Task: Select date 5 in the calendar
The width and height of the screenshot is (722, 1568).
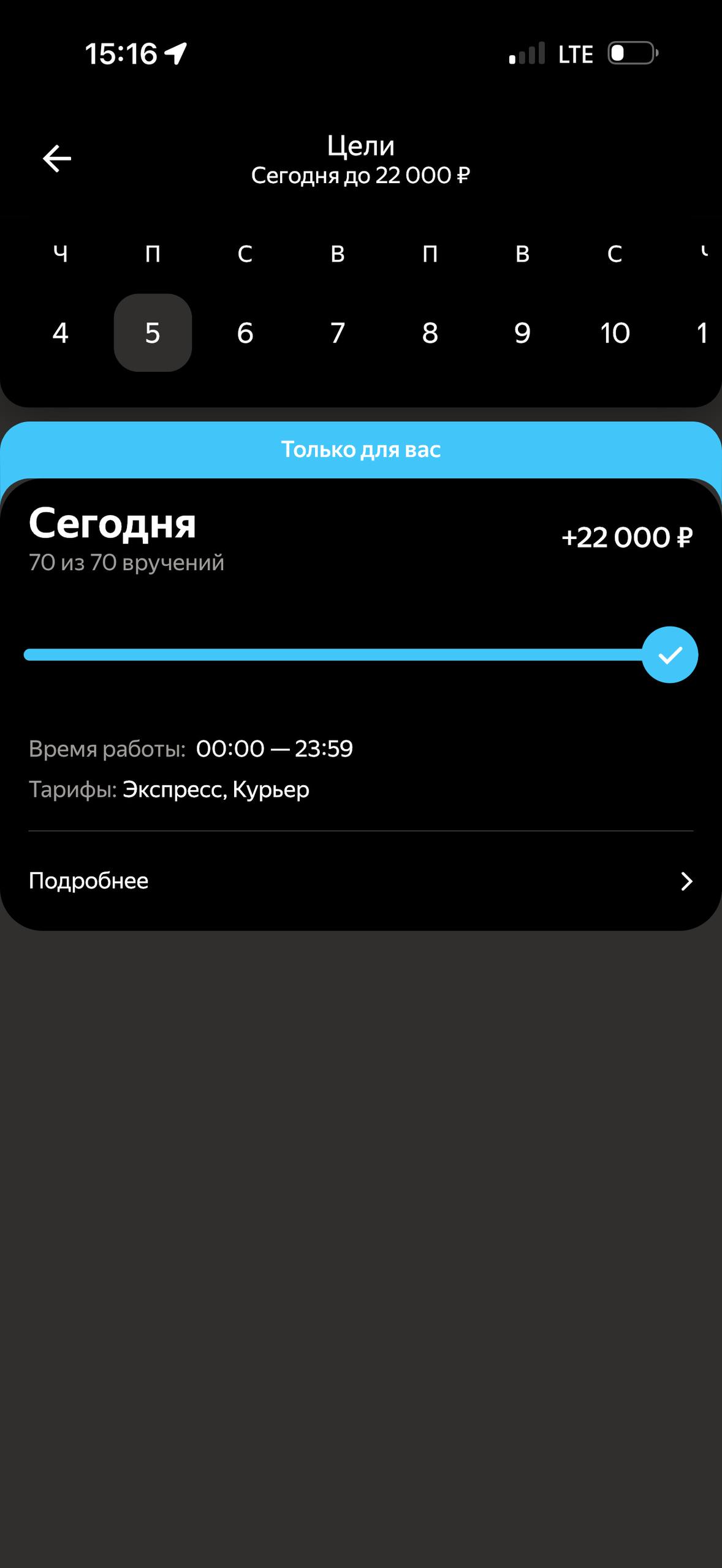Action: 153,333
